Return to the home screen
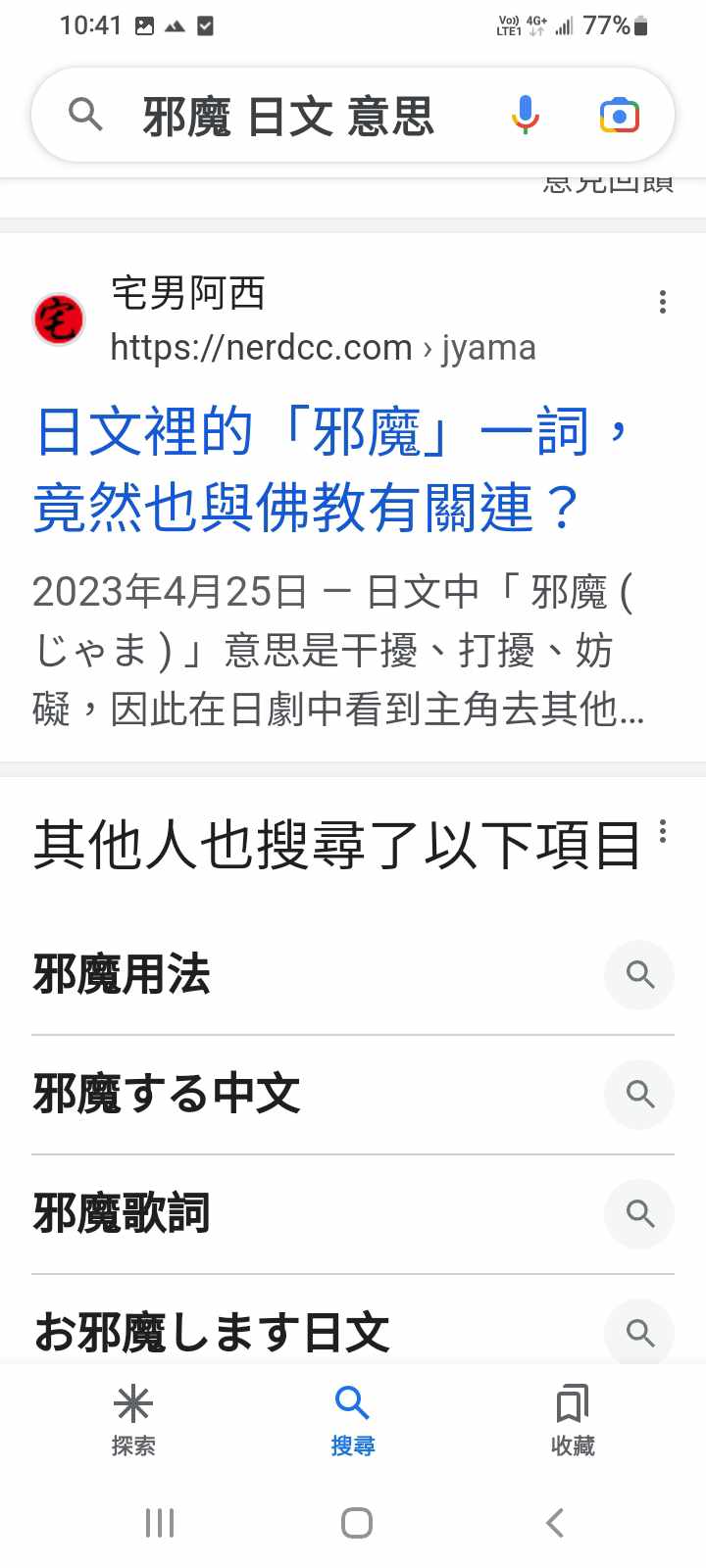 [356, 1523]
